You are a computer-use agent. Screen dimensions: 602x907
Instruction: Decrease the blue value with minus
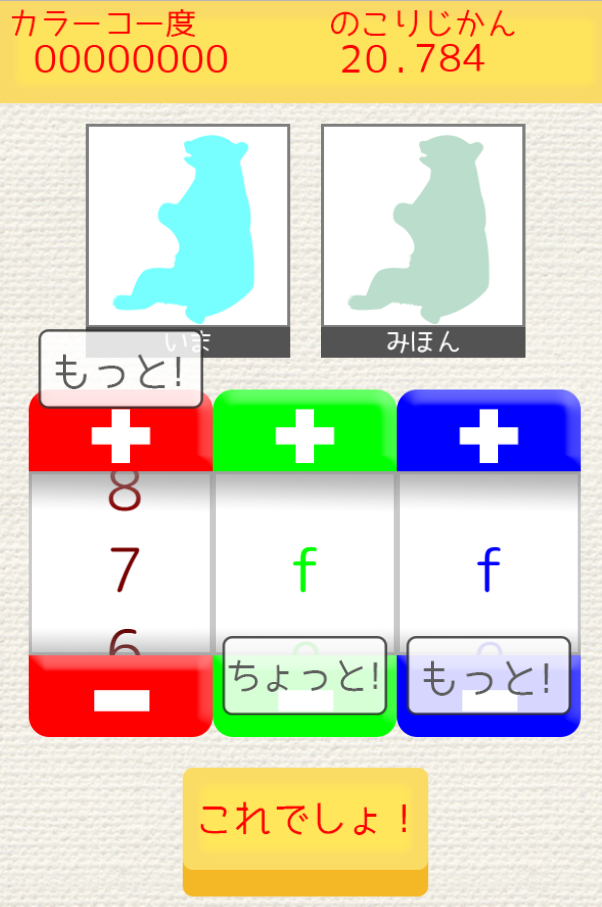click(x=488, y=722)
